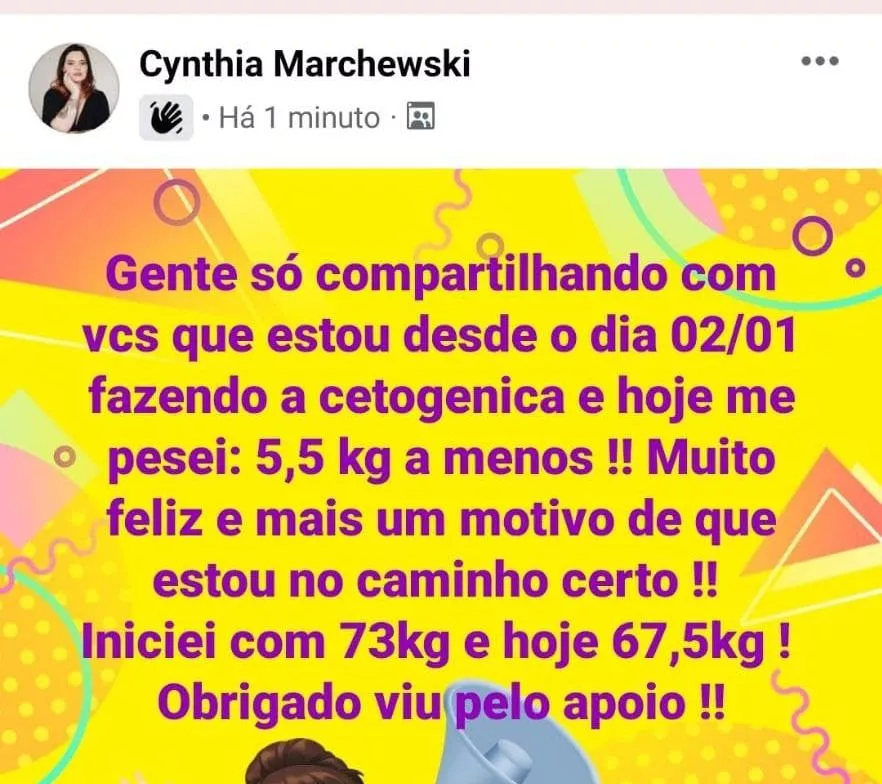Open Cynthia Marchewski's profile picture
The height and width of the screenshot is (784, 882).
click(74, 88)
